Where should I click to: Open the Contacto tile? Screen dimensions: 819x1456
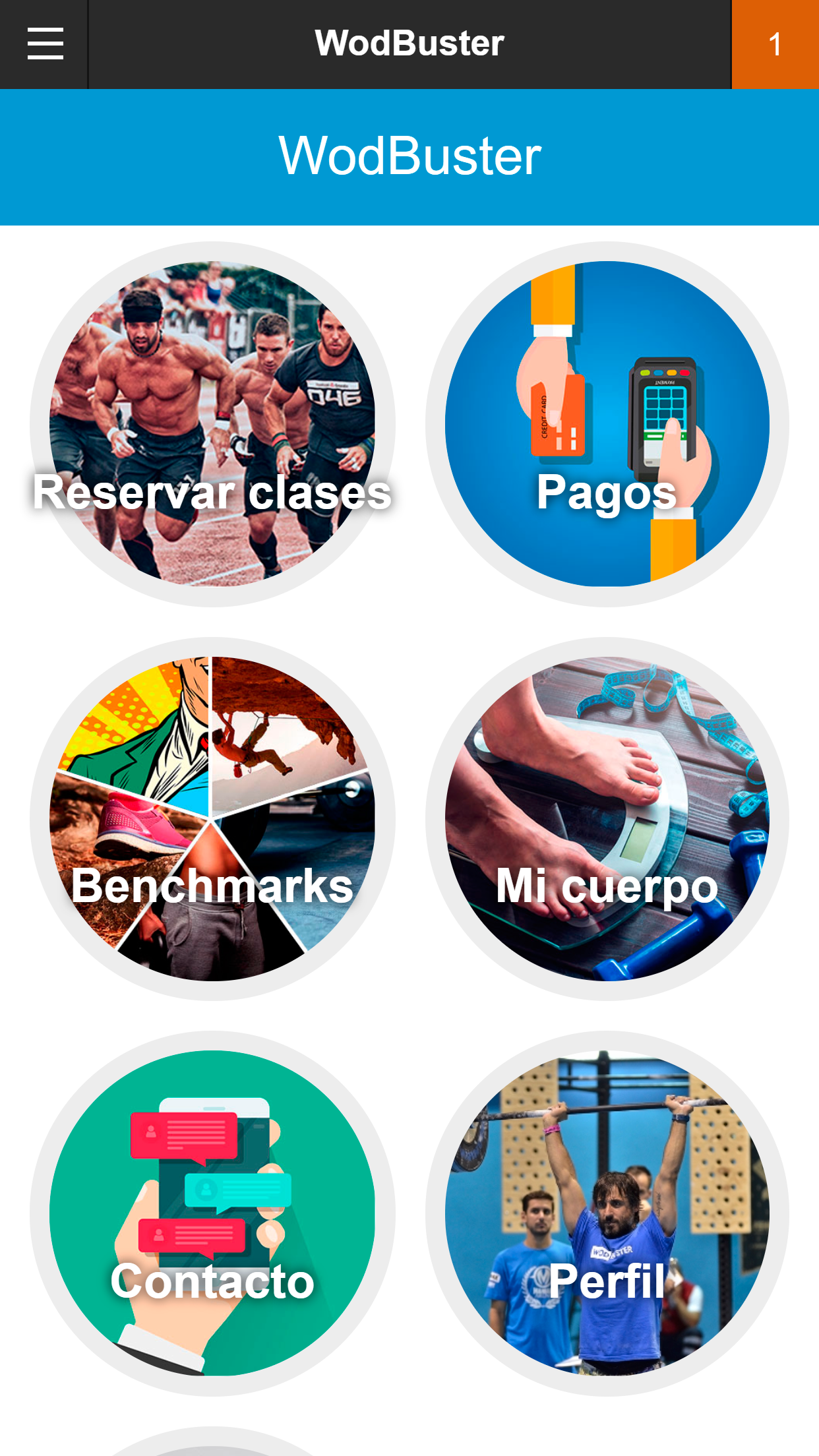[212, 1213]
